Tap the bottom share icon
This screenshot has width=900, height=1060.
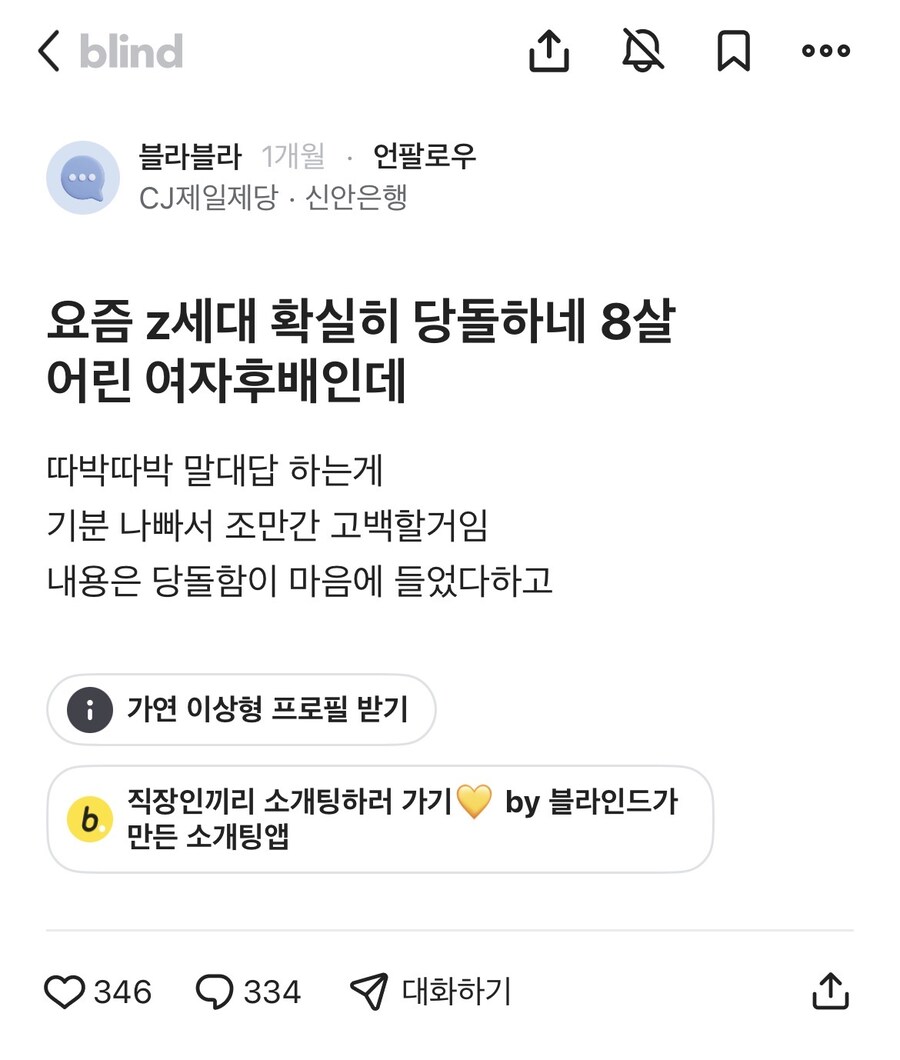pyautogui.click(x=830, y=992)
